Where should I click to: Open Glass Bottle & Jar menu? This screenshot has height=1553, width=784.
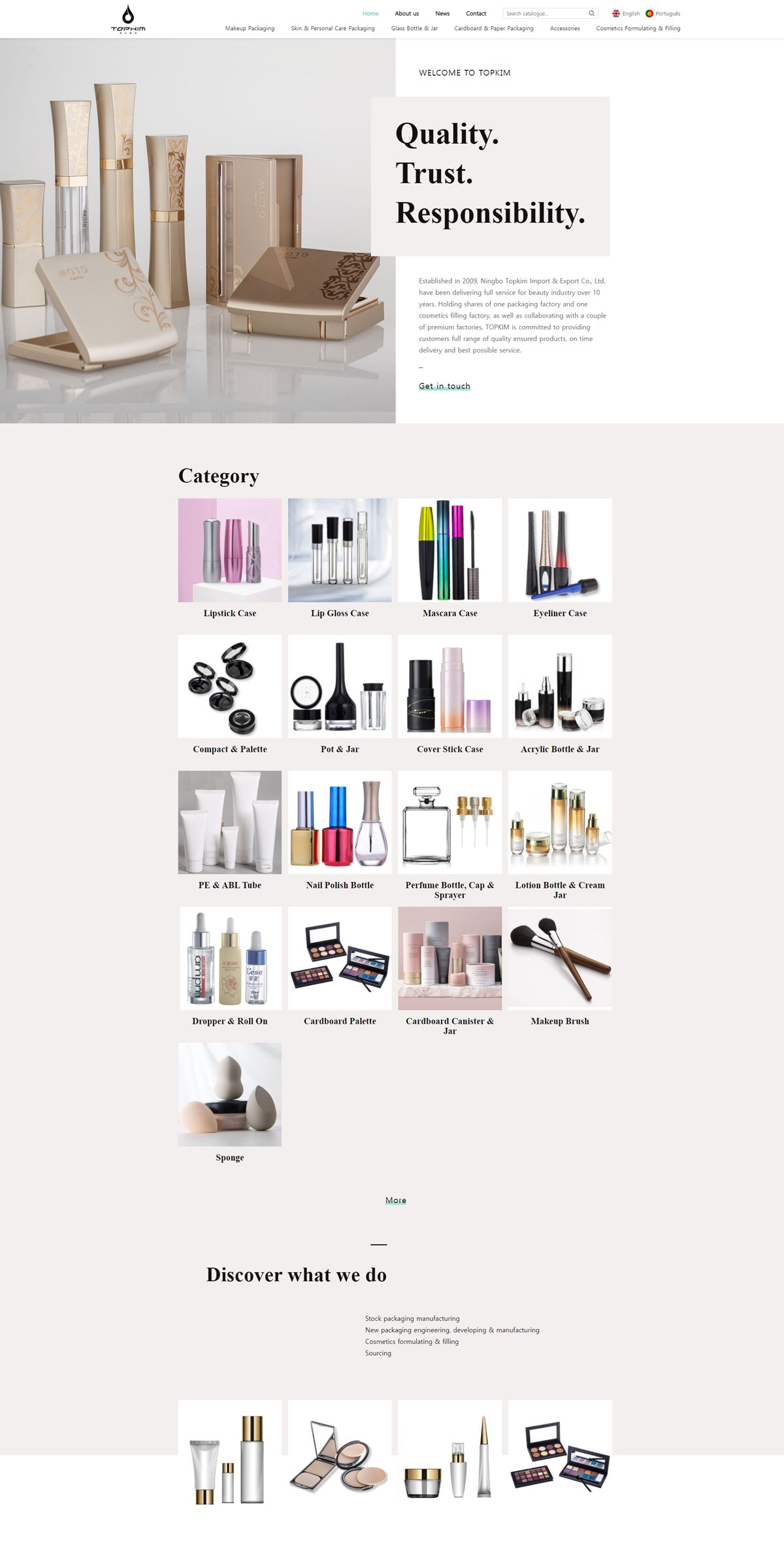click(414, 28)
